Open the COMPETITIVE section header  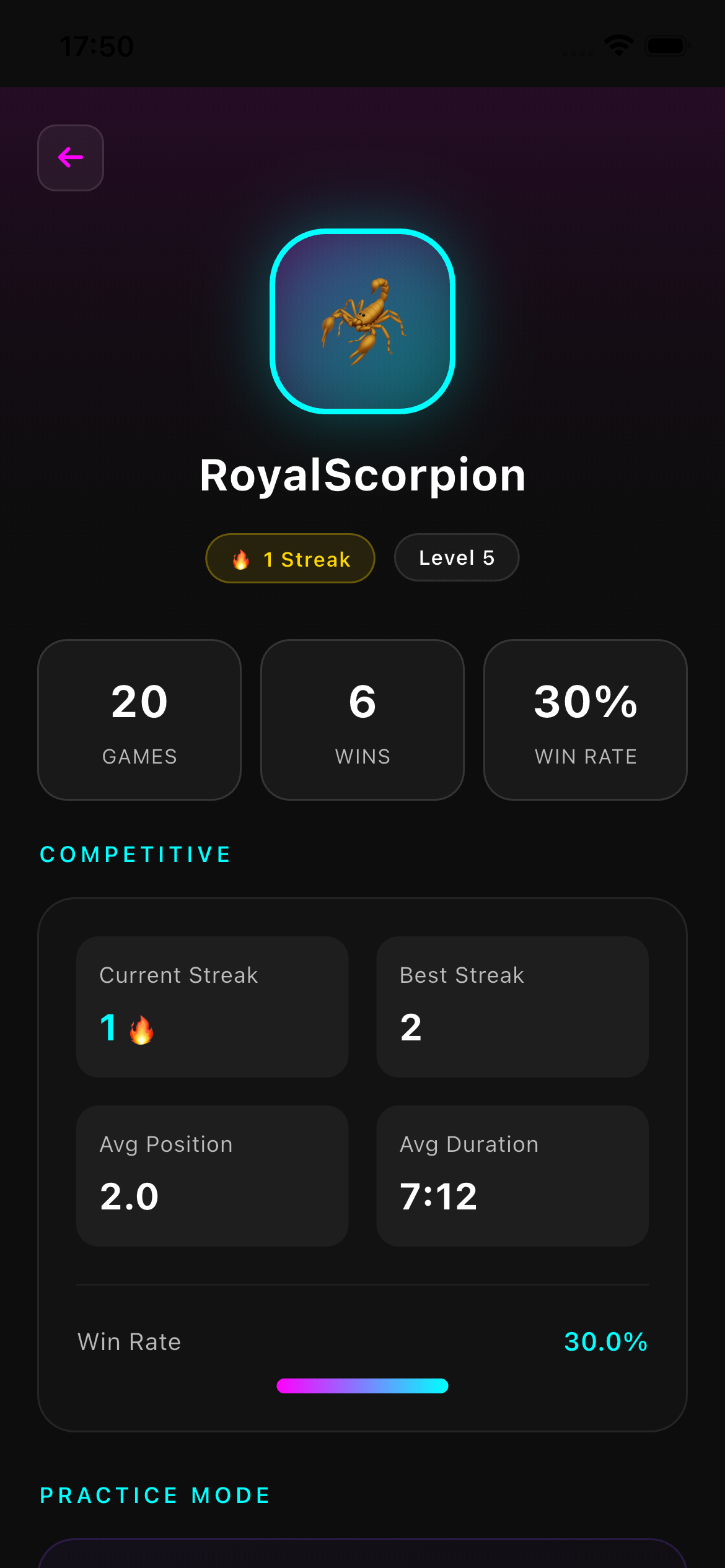click(134, 855)
